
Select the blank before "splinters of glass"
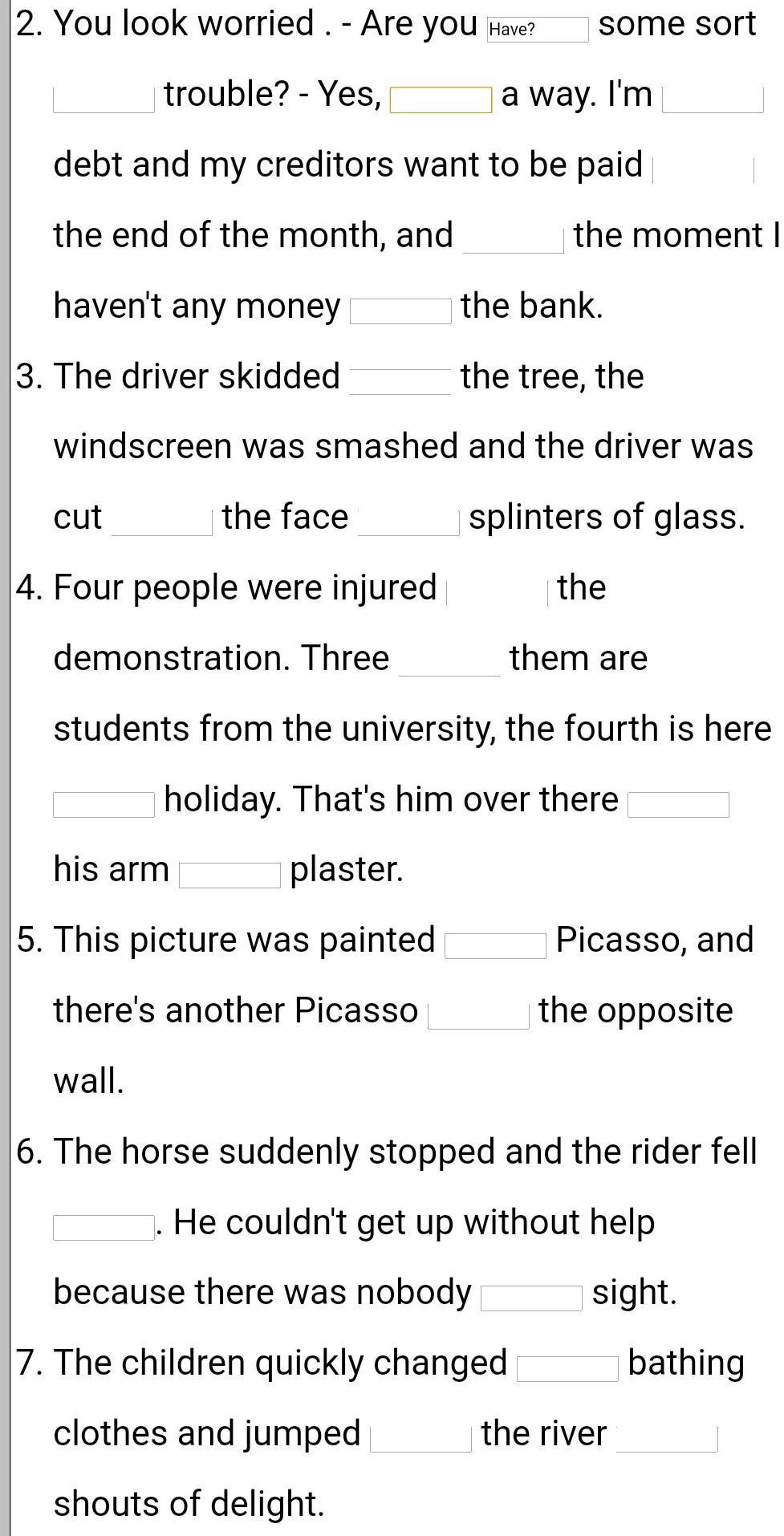408,523
